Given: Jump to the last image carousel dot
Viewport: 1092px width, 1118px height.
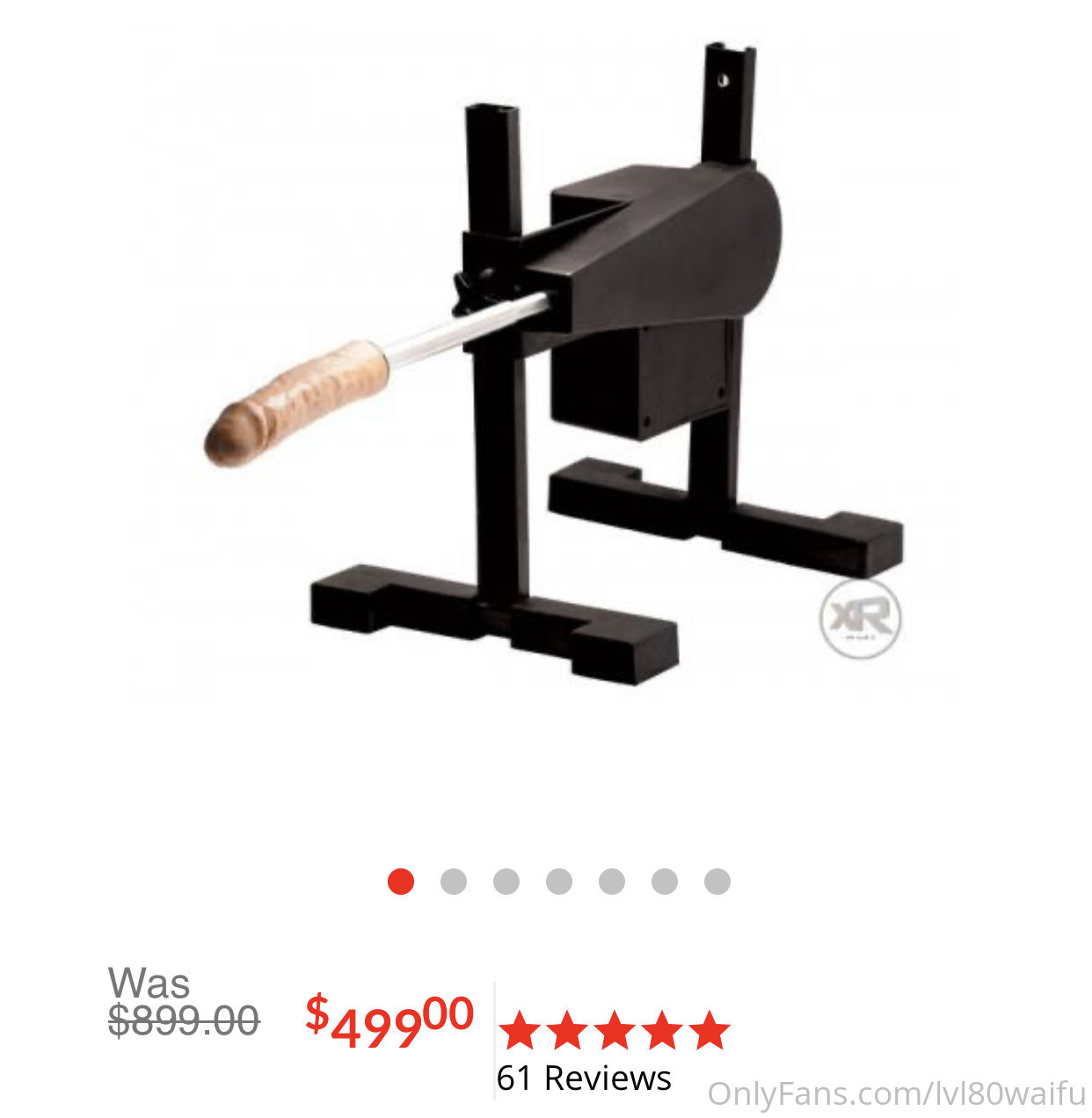Looking at the screenshot, I should pos(717,881).
